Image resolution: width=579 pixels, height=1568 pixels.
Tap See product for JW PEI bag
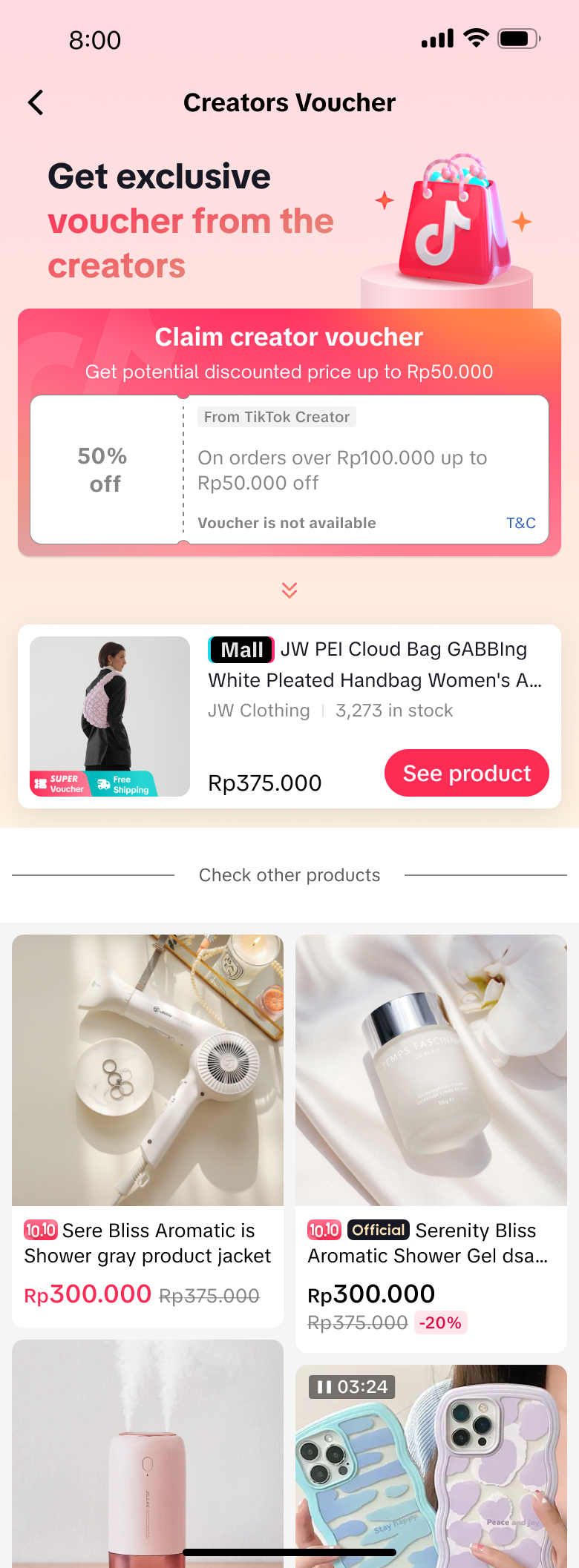(x=466, y=773)
